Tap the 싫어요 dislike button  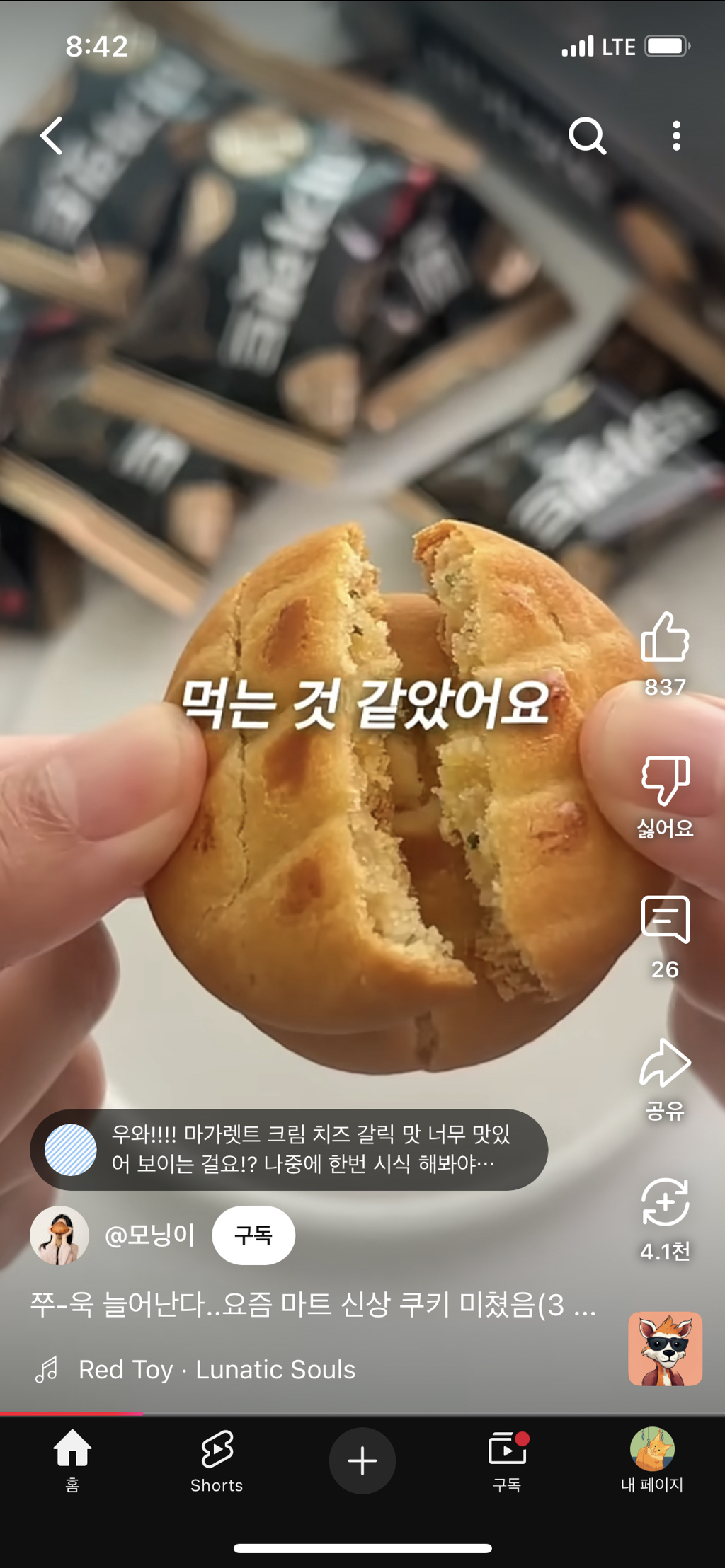[x=665, y=780]
